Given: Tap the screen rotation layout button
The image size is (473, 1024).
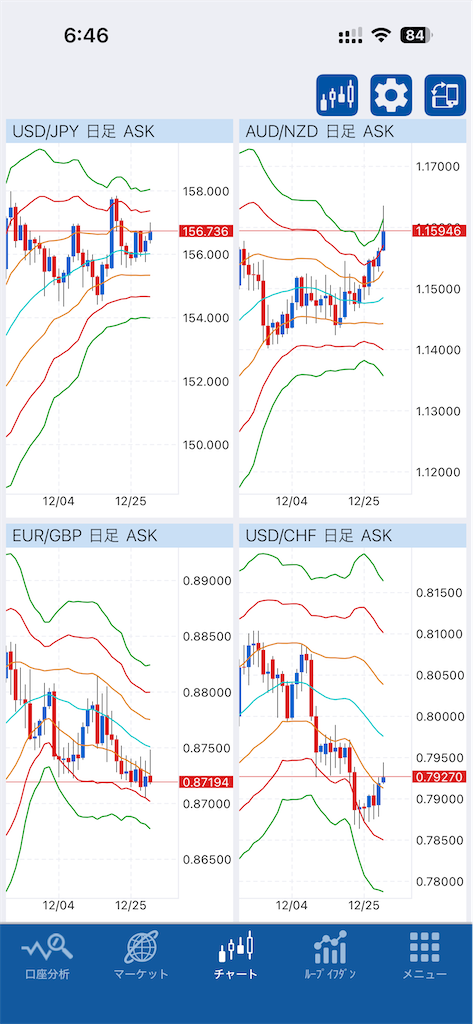Looking at the screenshot, I should 445,95.
